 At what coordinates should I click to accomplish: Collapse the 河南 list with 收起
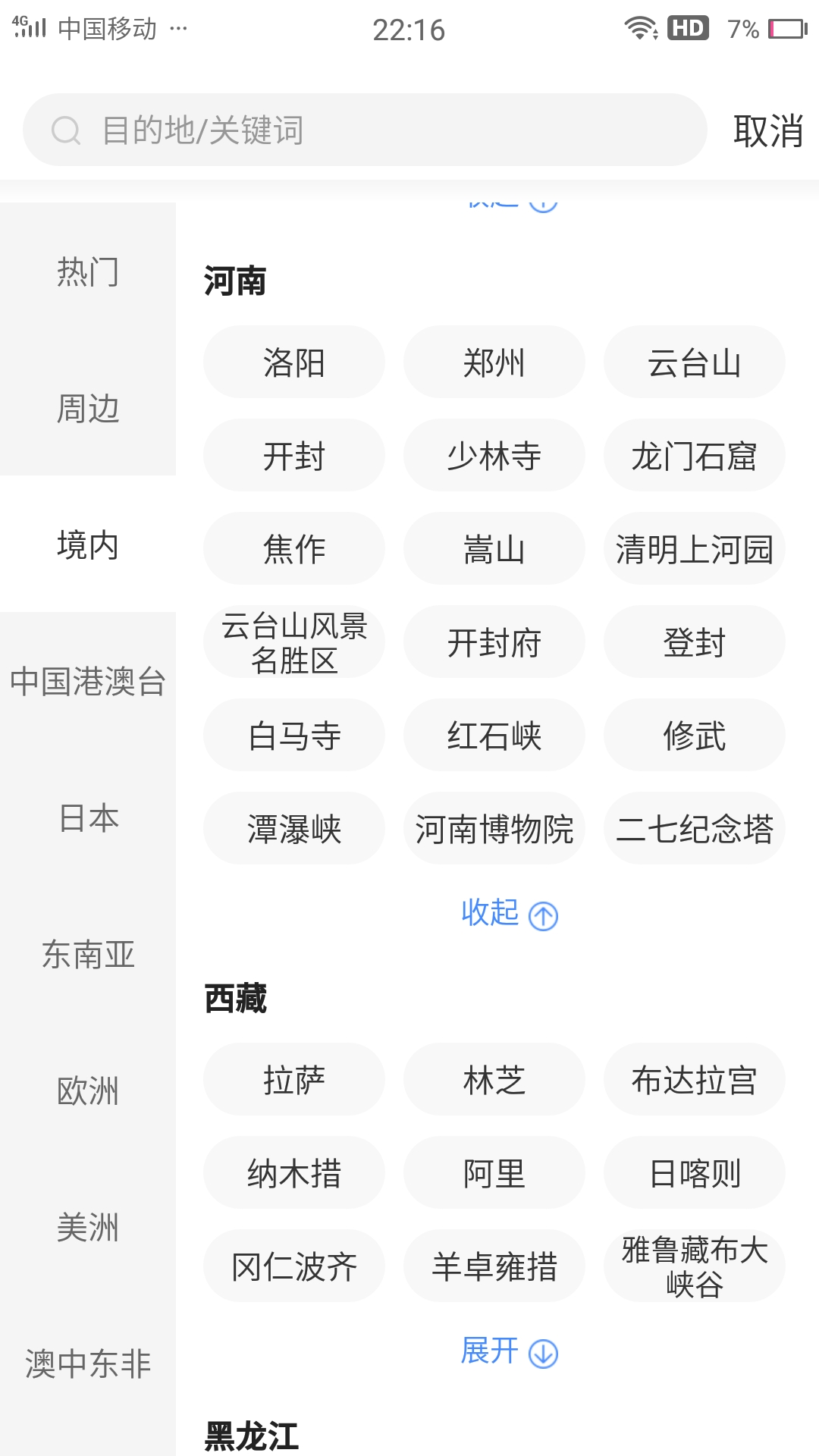pyautogui.click(x=510, y=913)
